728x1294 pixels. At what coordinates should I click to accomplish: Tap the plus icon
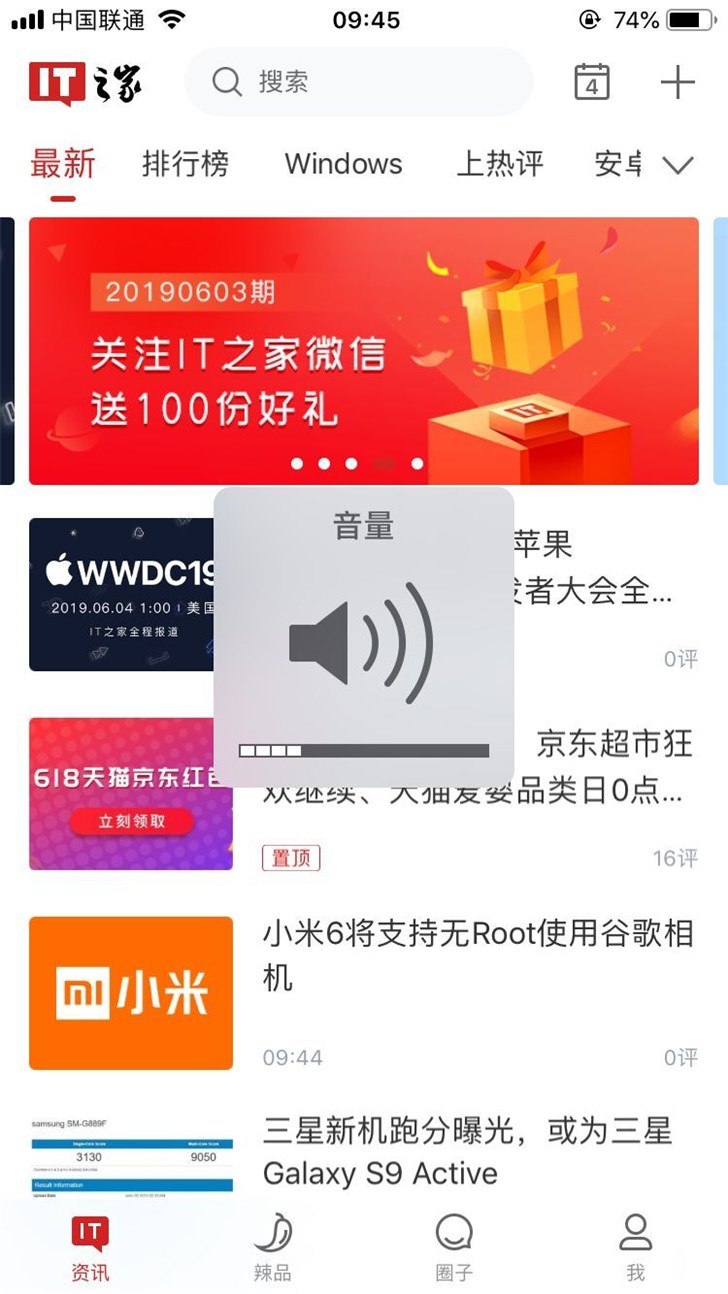coord(678,82)
